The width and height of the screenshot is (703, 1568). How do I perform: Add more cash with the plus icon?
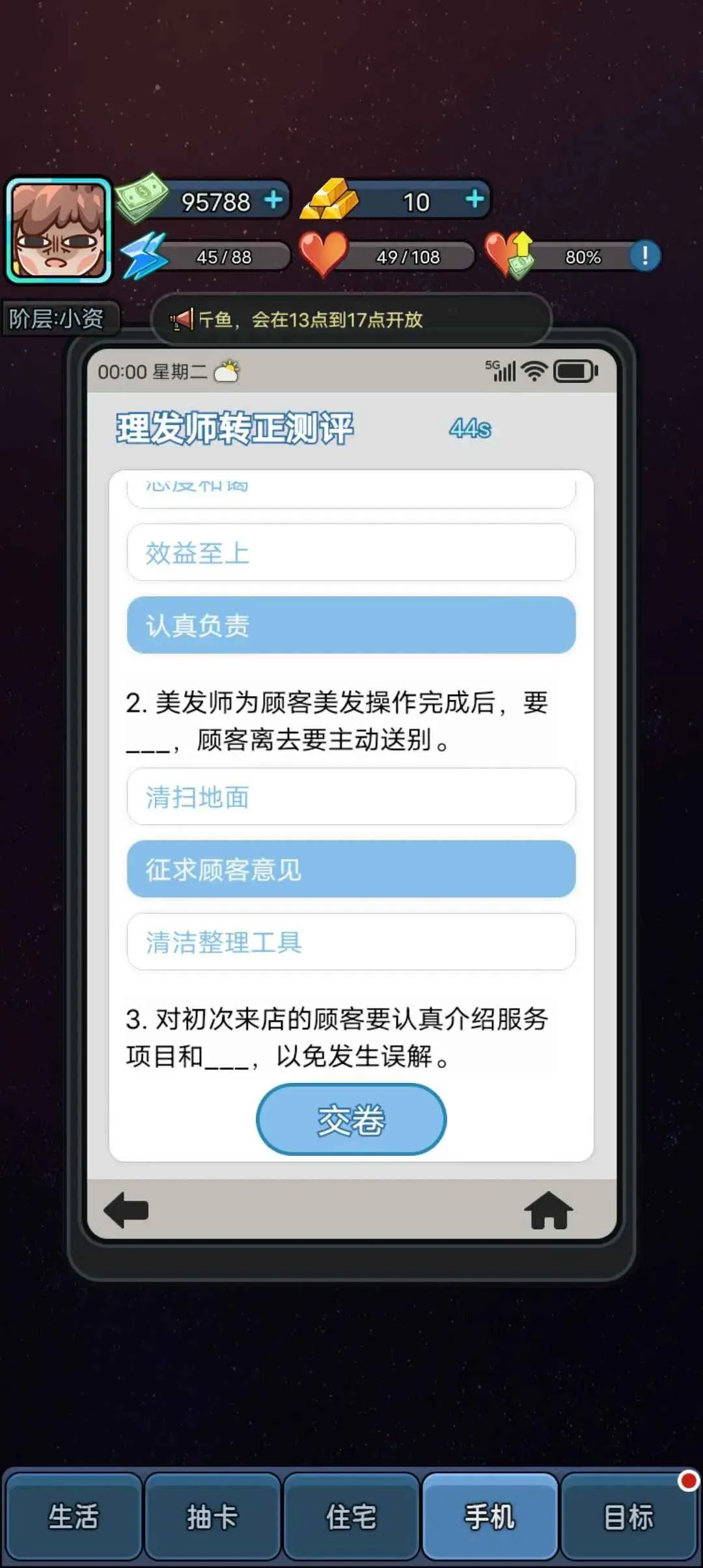coord(273,200)
